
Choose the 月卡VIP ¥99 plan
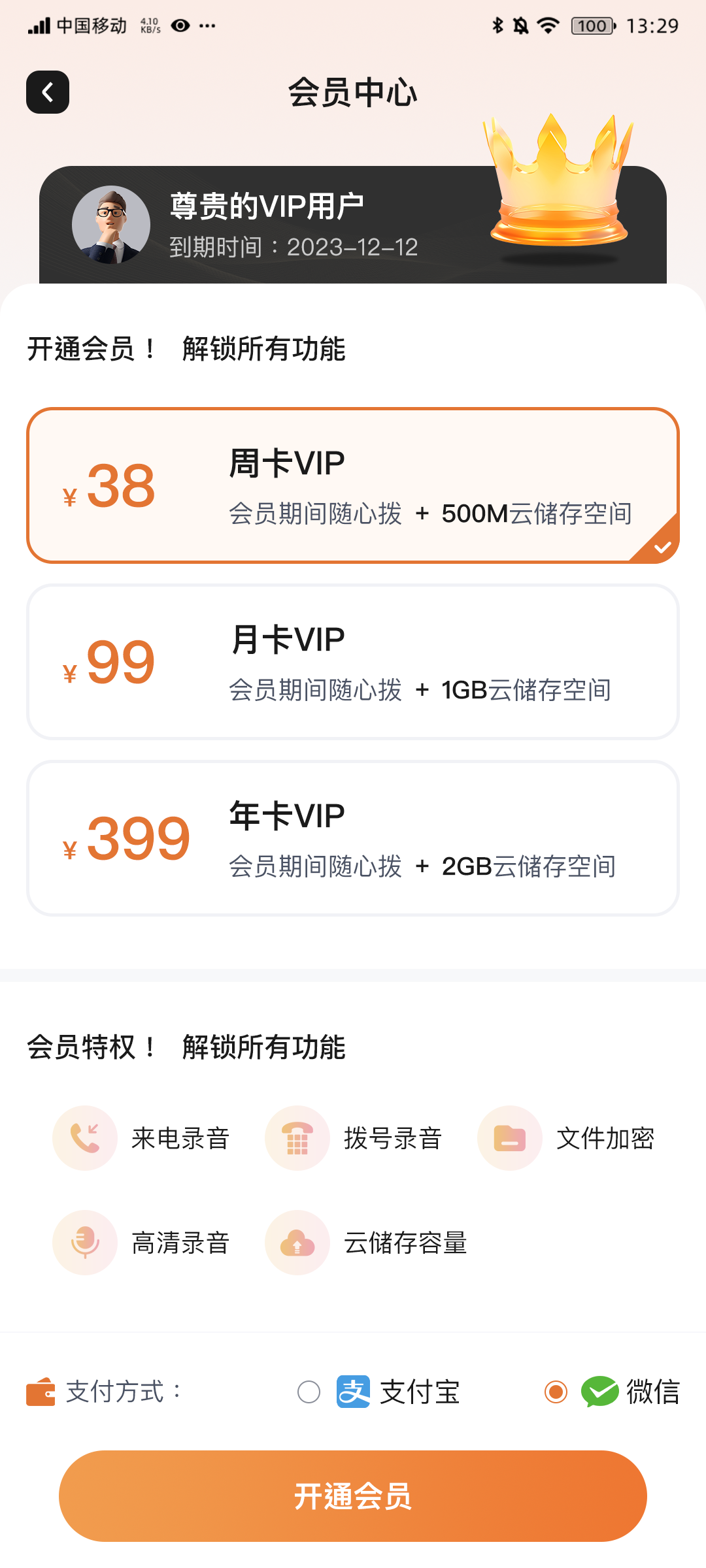353,662
